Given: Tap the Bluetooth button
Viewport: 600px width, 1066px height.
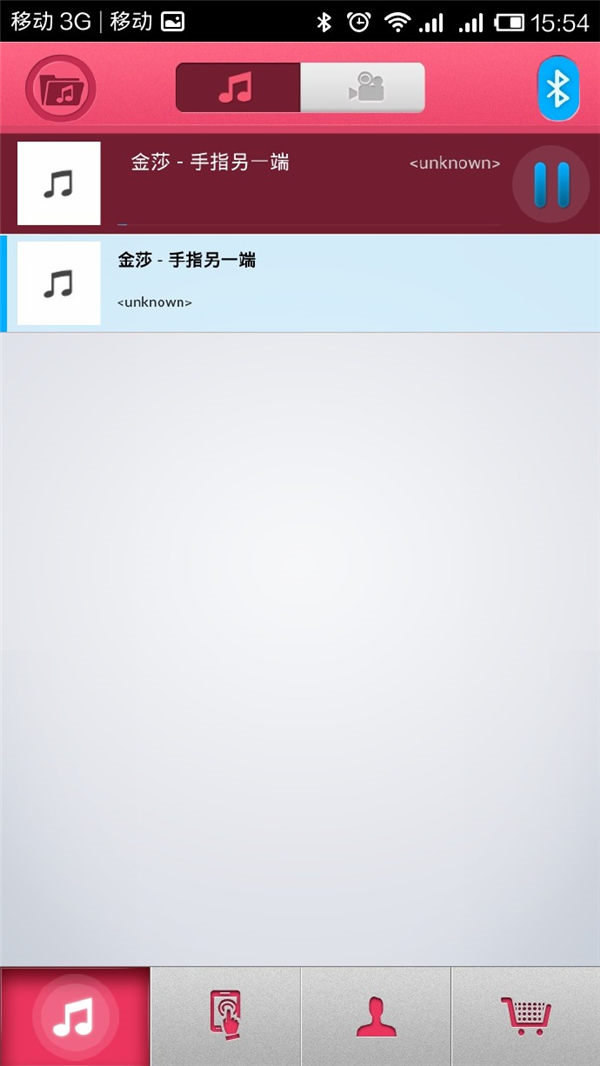Looking at the screenshot, I should click(558, 89).
